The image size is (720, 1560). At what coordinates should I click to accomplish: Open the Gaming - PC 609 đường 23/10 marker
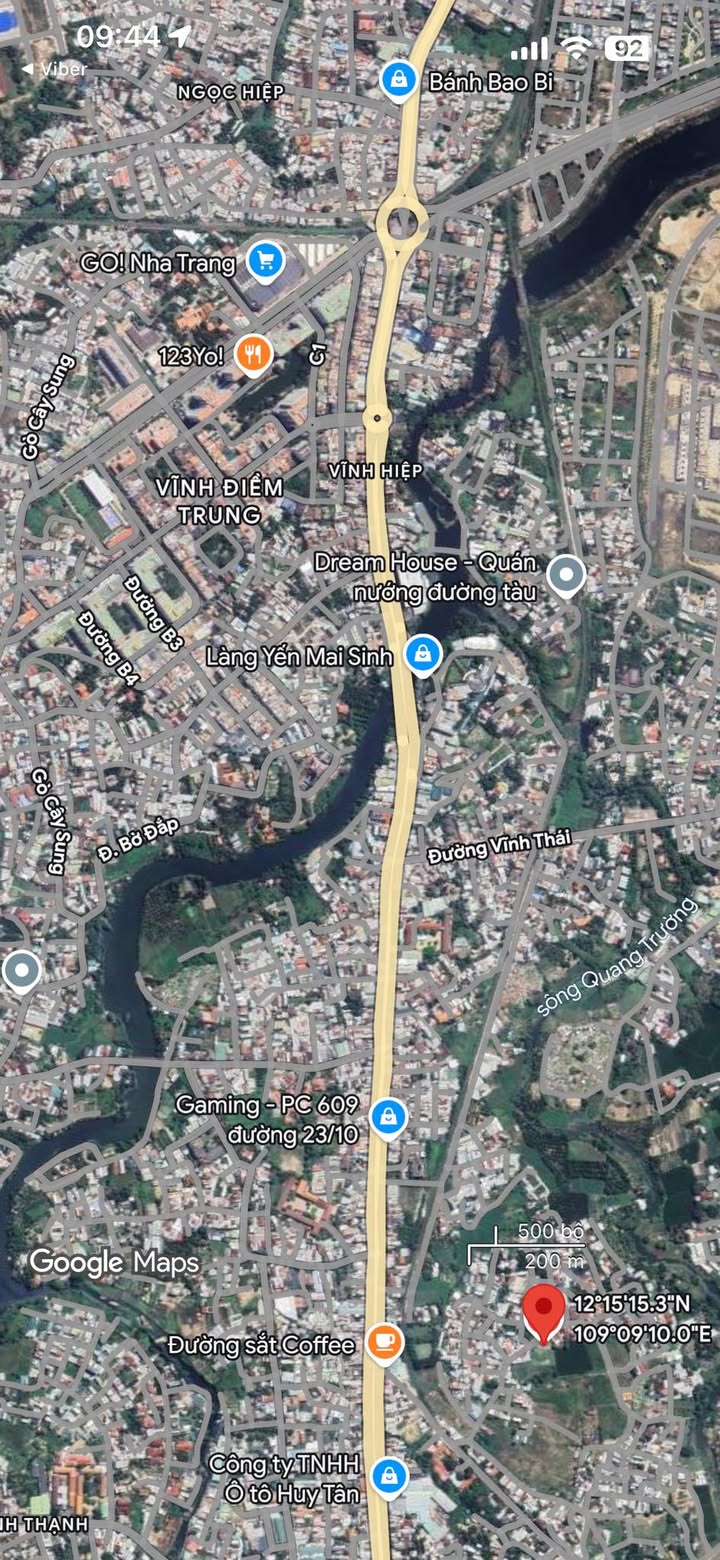pos(388,1117)
